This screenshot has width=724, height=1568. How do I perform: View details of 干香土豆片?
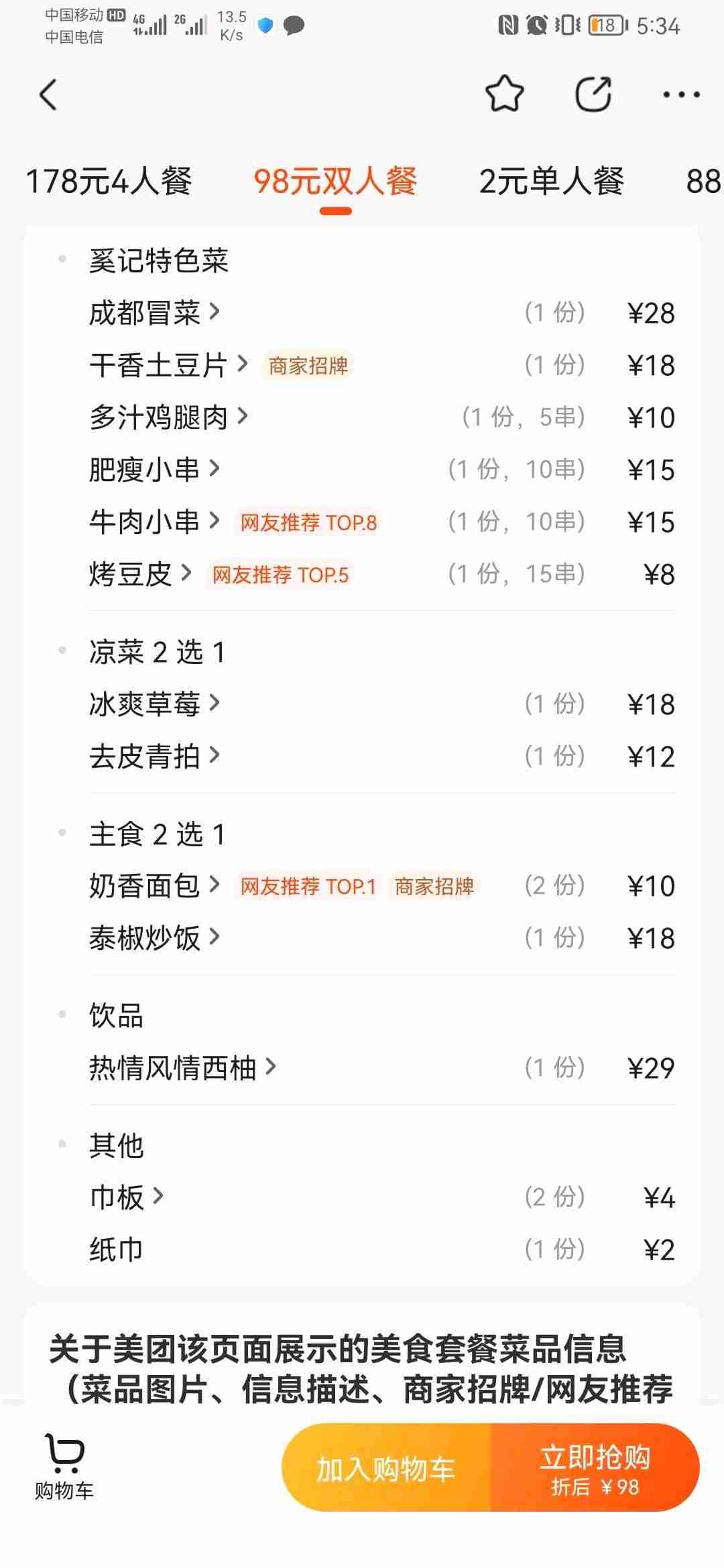(x=168, y=365)
